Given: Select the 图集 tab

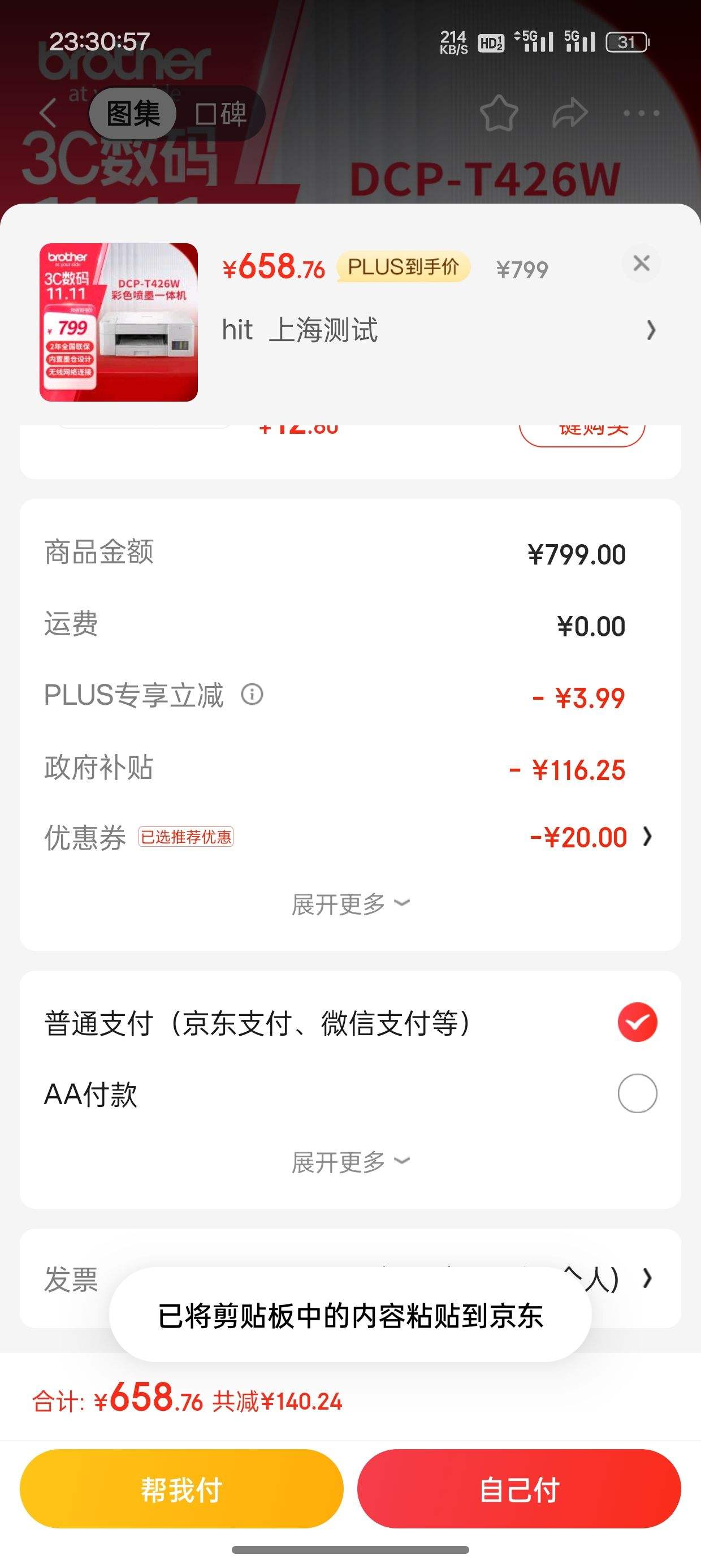Looking at the screenshot, I should 135,114.
